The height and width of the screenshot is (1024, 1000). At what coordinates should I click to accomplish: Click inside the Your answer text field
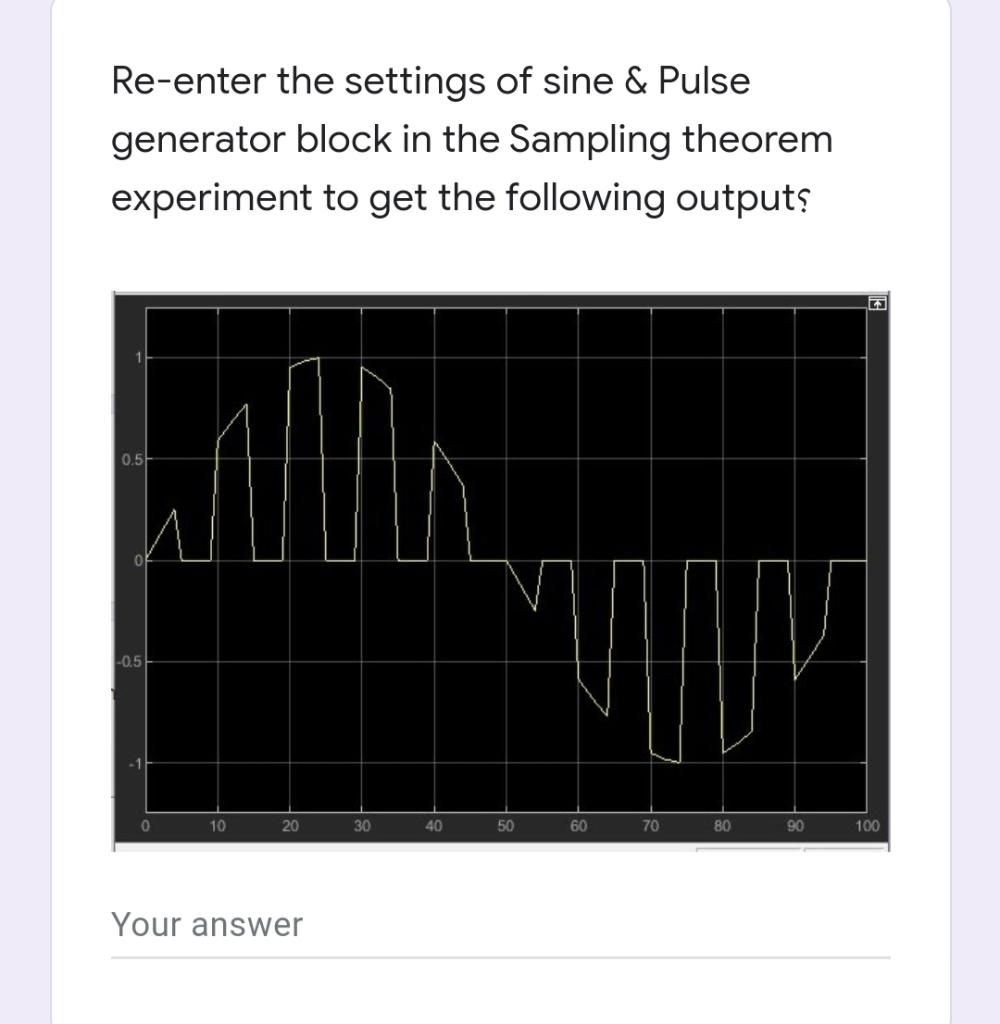pos(400,925)
